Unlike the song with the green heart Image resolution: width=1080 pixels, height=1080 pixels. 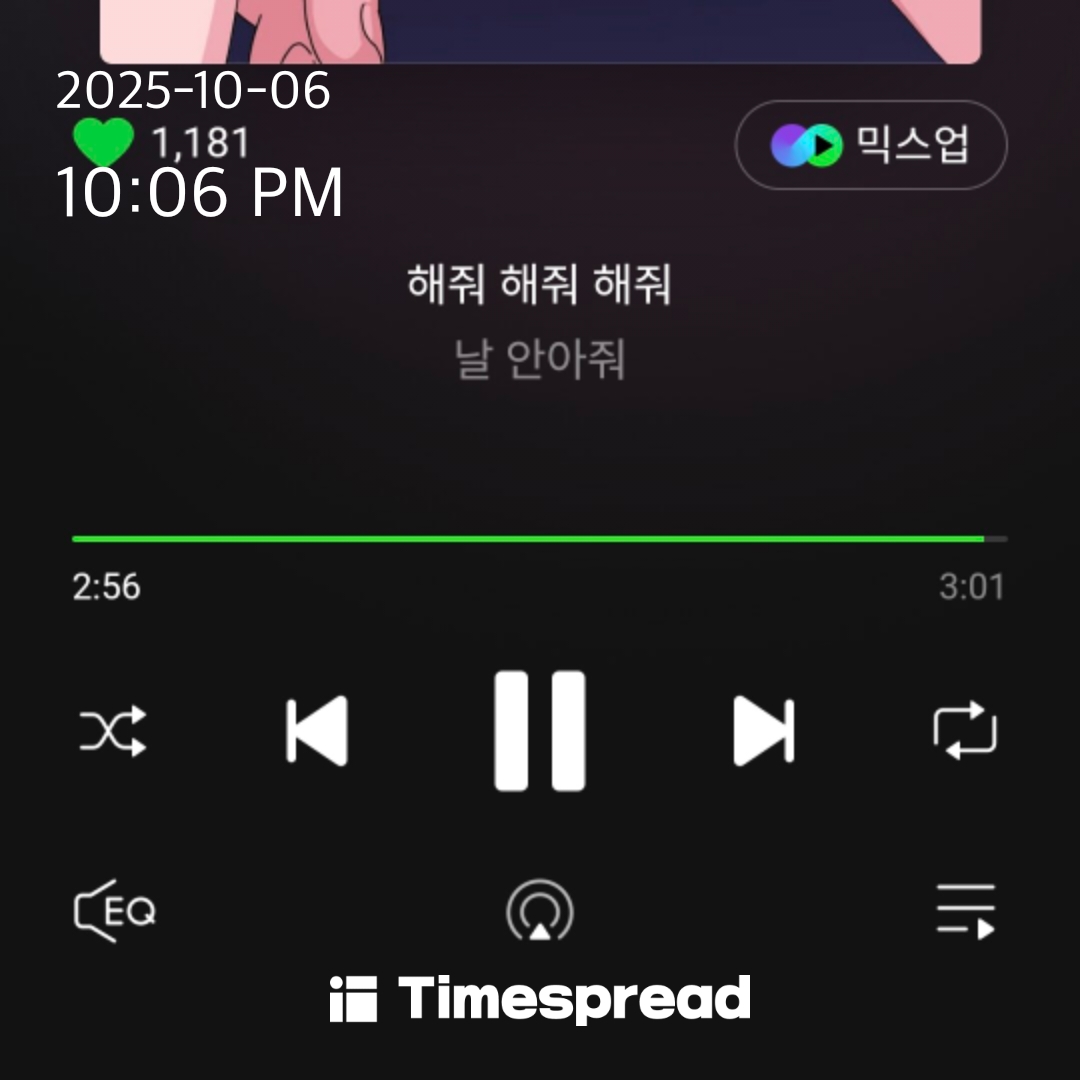[x=103, y=143]
